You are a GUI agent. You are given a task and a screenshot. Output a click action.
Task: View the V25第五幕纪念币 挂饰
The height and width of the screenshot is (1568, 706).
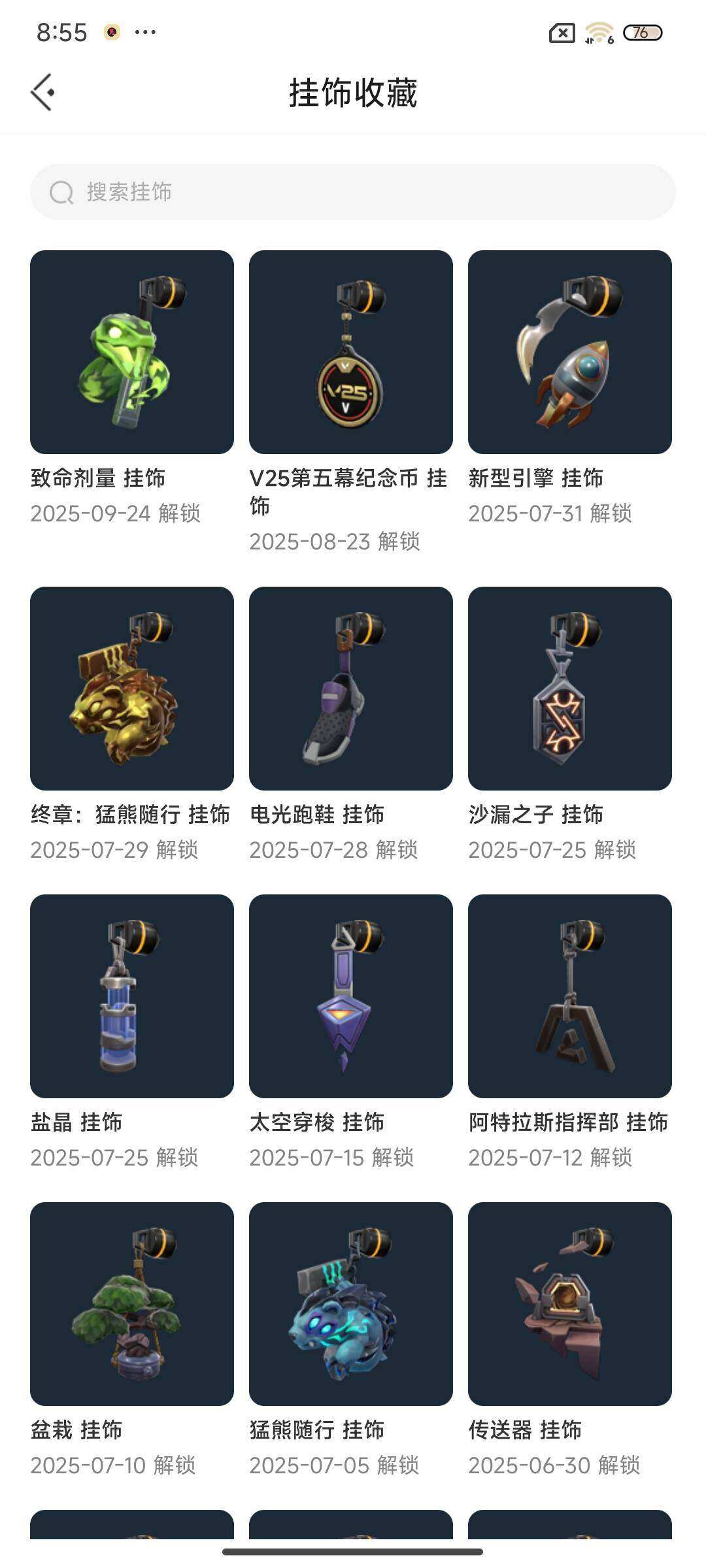point(351,352)
